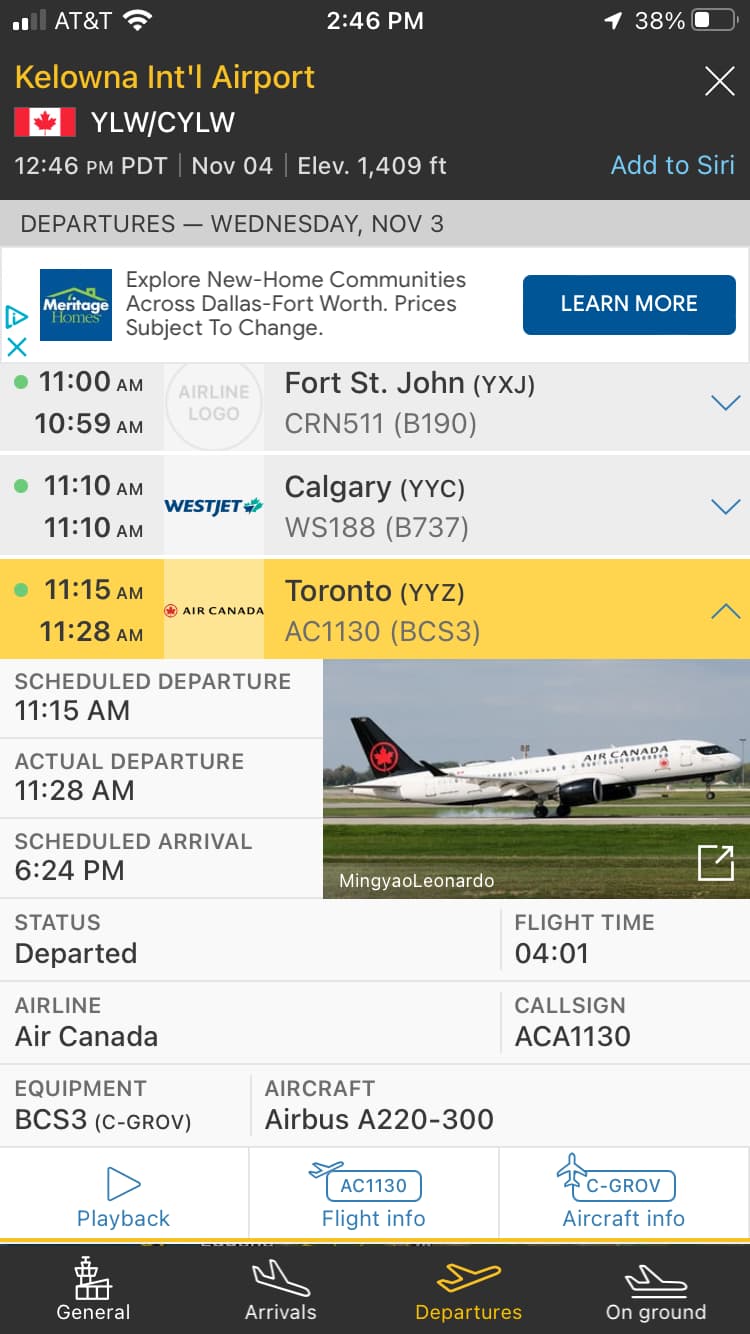Viewport: 750px width, 1334px height.
Task: Expand the Calgary WS188 flight details
Action: pyautogui.click(x=724, y=507)
